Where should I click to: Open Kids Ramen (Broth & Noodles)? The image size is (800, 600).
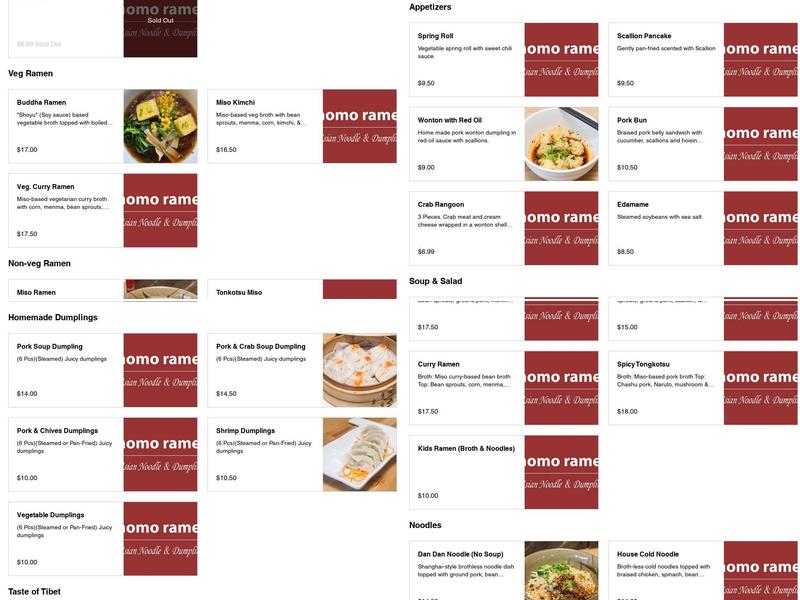click(x=467, y=471)
